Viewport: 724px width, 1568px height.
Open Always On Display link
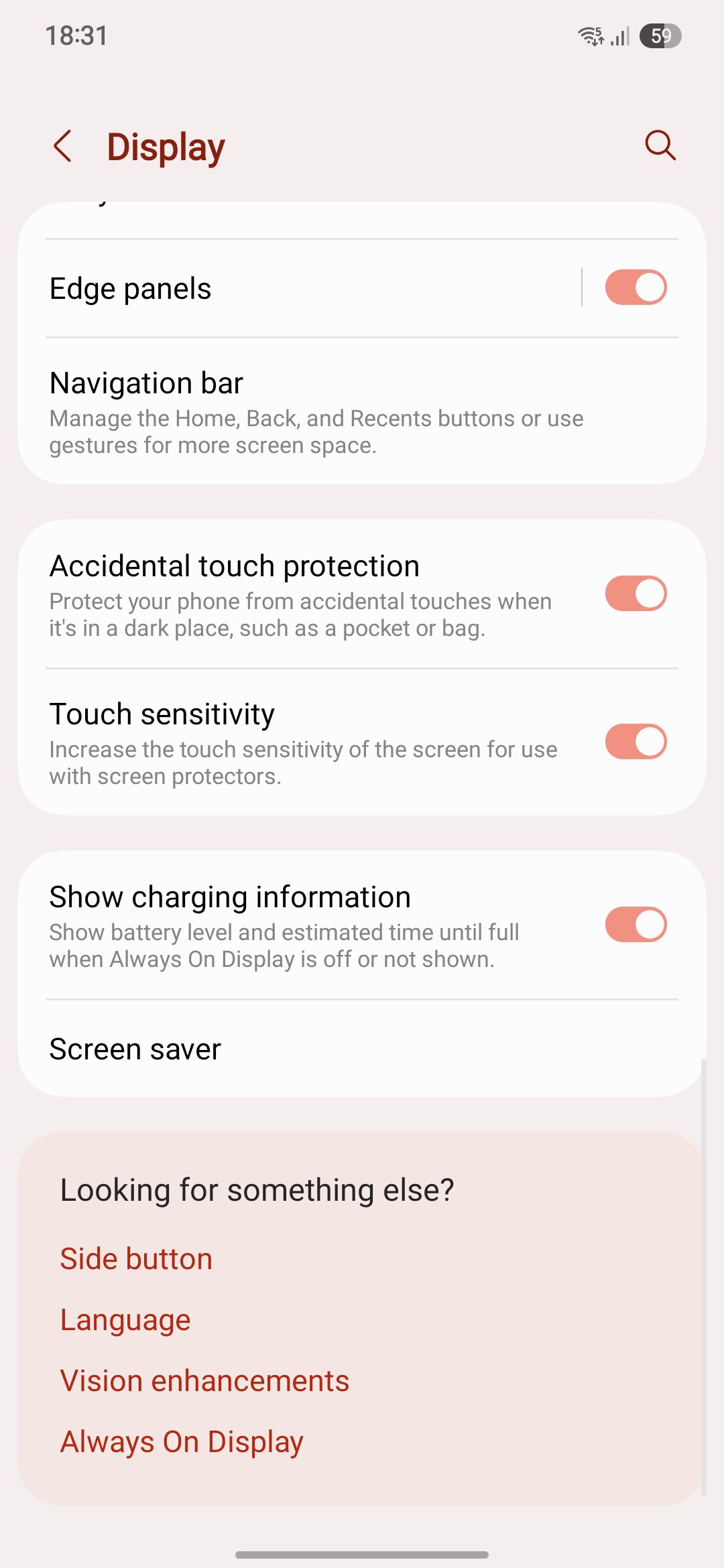tap(182, 1441)
